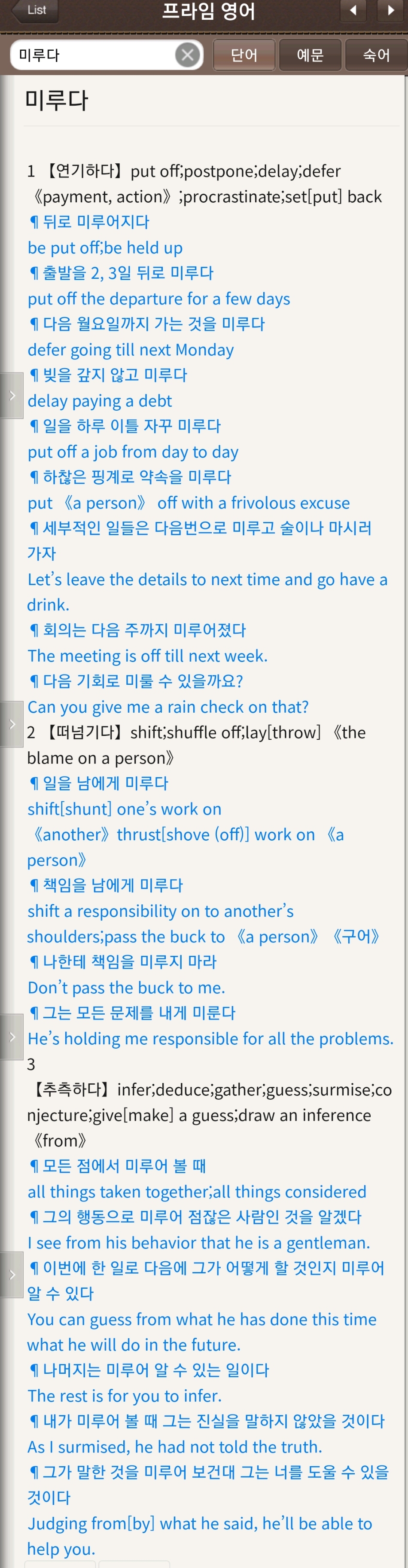This screenshot has width=408, height=1568.
Task: Go to the previous dictionary entry
Action: 353,10
